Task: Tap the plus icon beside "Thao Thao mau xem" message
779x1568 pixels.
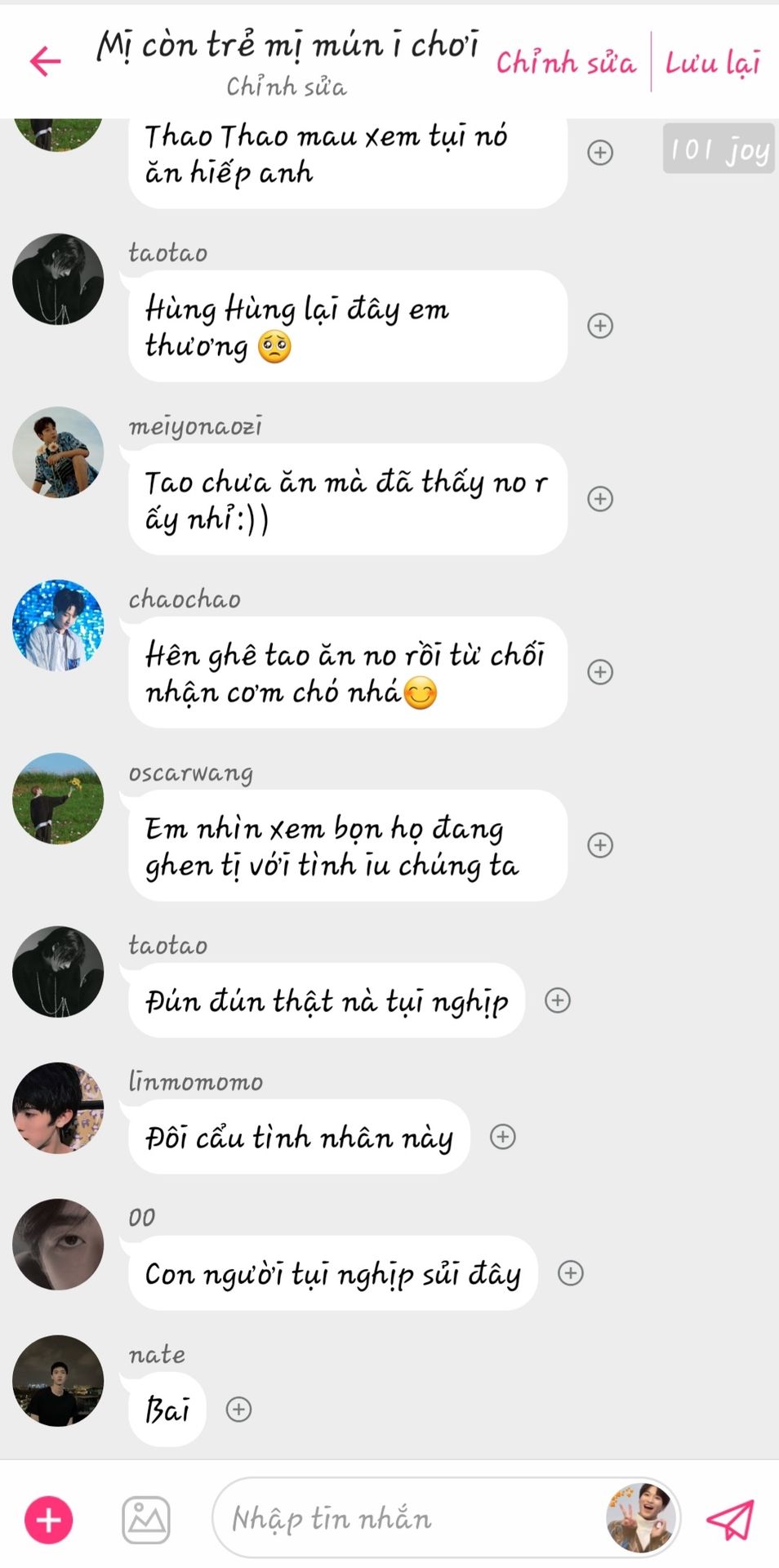Action: click(600, 153)
